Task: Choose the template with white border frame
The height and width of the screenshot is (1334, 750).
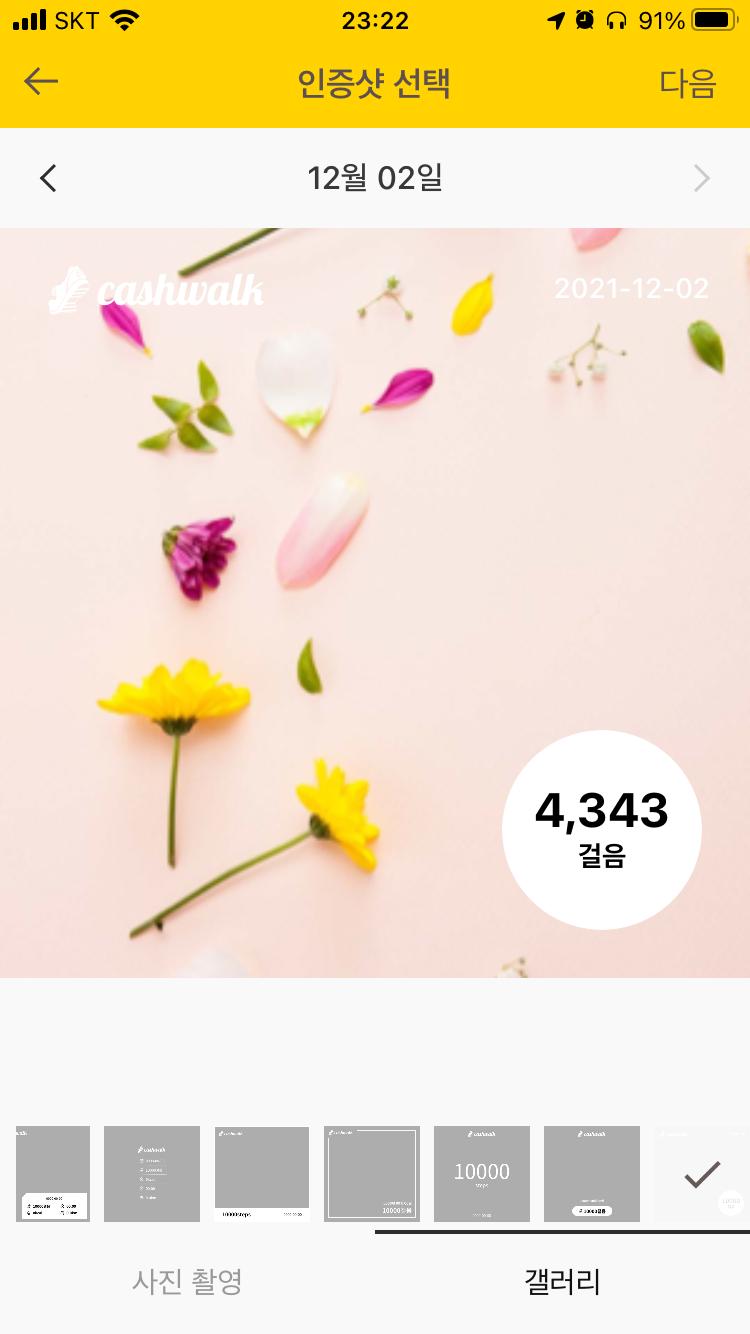Action: (372, 1174)
